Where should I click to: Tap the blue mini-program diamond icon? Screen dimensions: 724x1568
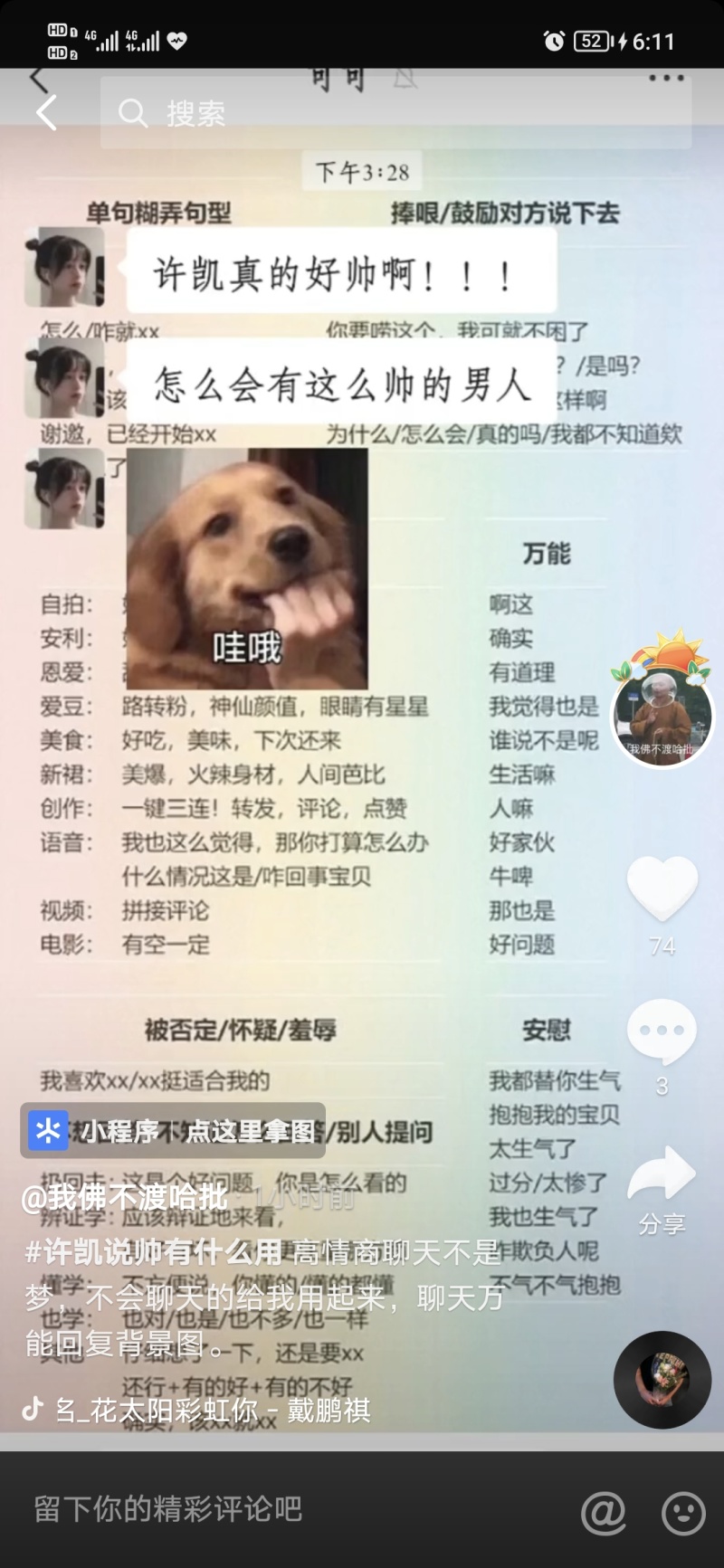coord(50,1128)
